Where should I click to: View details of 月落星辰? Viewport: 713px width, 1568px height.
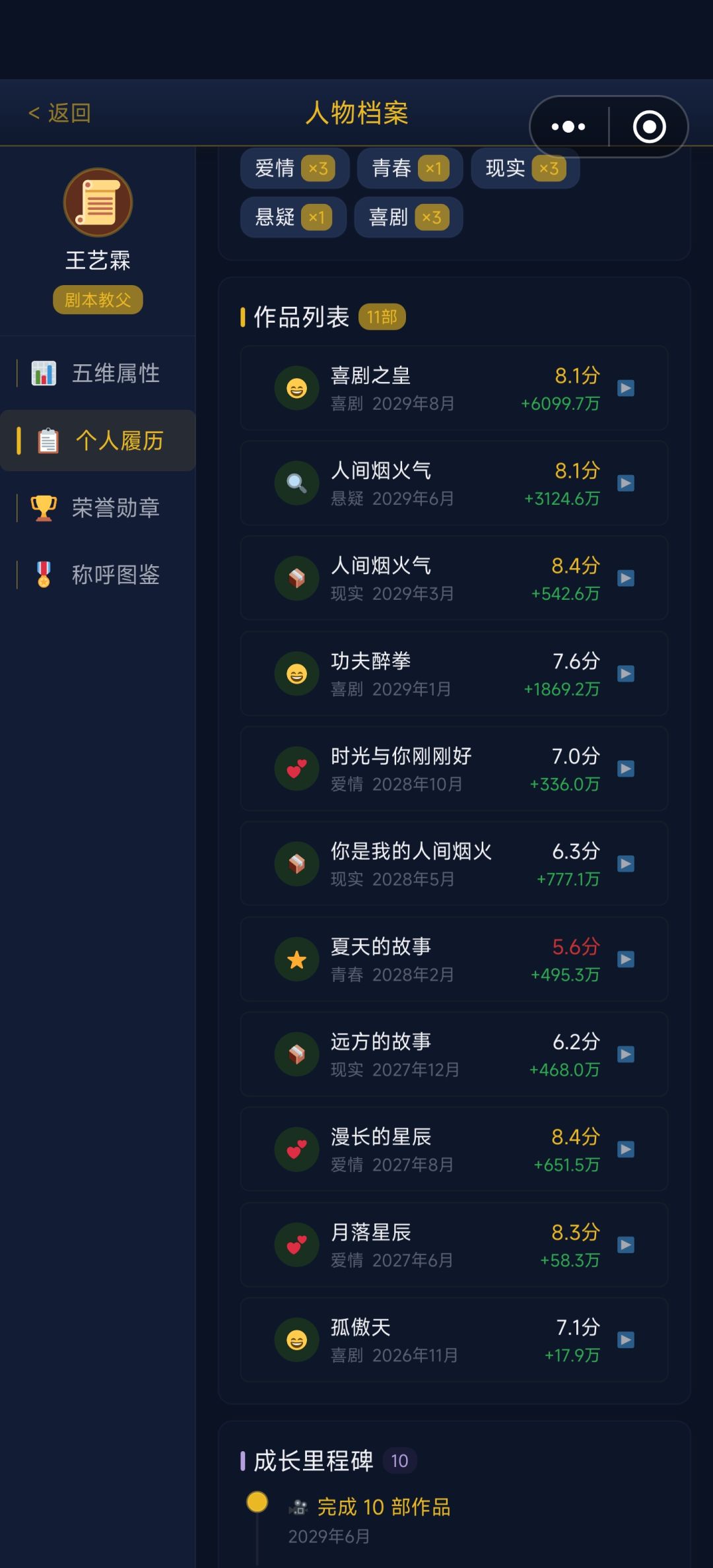click(454, 1245)
